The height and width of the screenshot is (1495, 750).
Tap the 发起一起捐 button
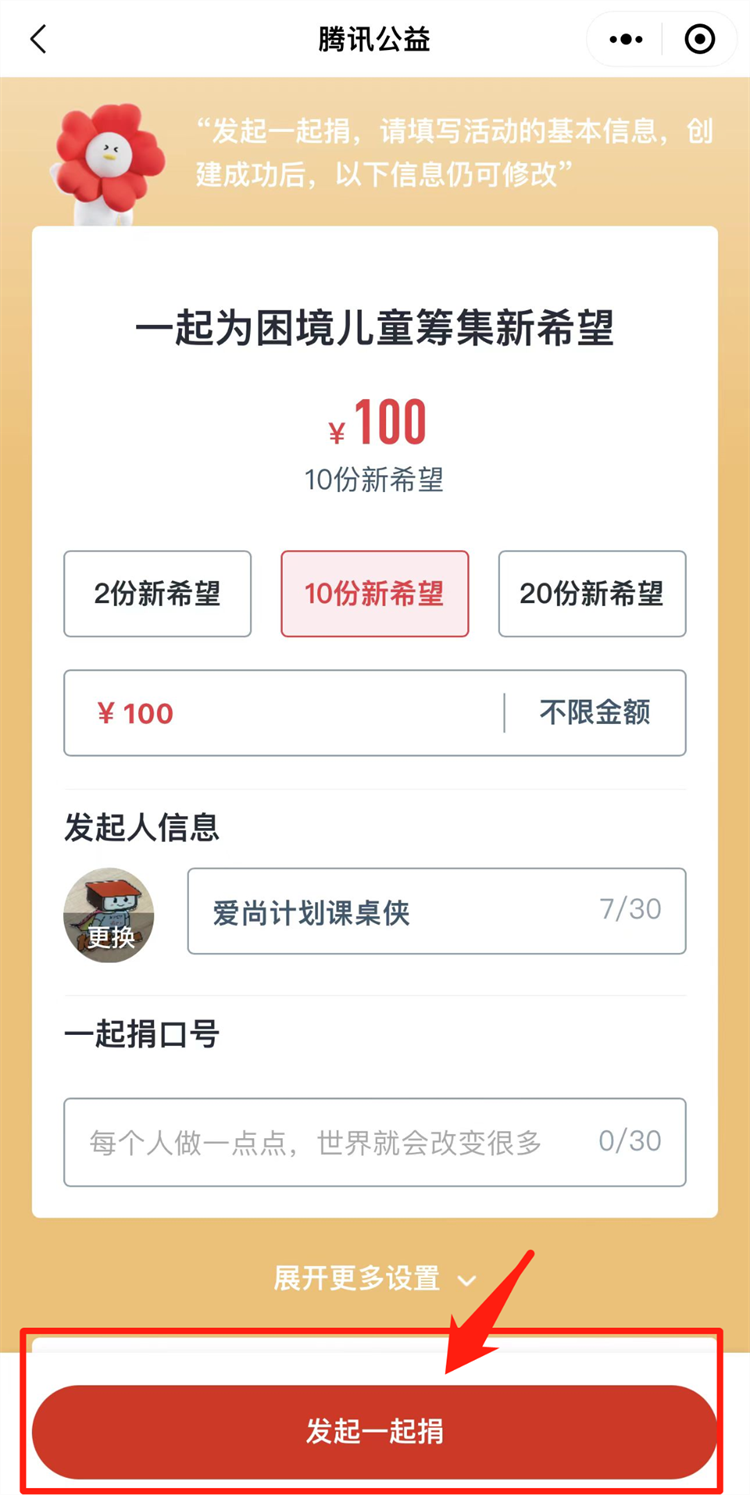pos(375,1432)
